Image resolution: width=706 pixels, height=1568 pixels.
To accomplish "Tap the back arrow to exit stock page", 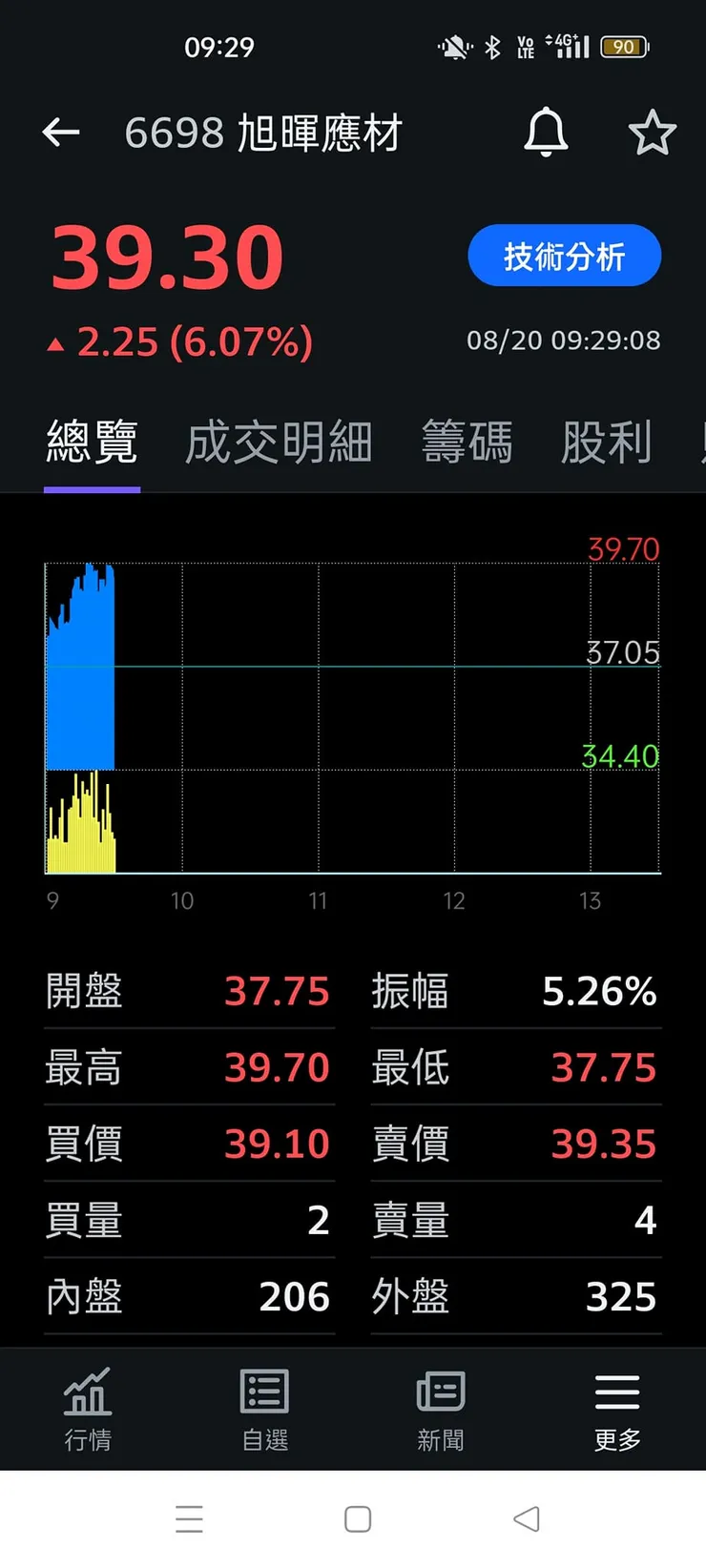I will pyautogui.click(x=60, y=133).
